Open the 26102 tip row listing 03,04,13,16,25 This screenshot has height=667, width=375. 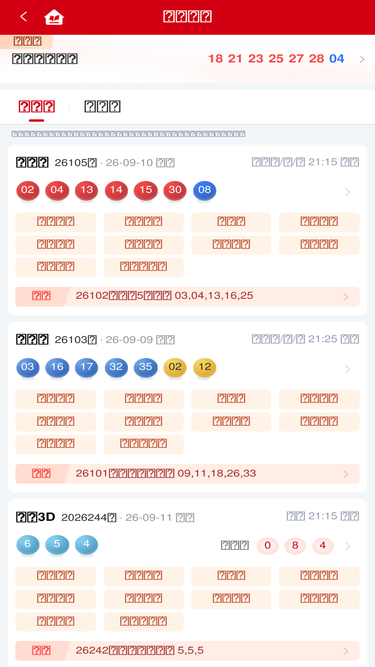click(187, 296)
